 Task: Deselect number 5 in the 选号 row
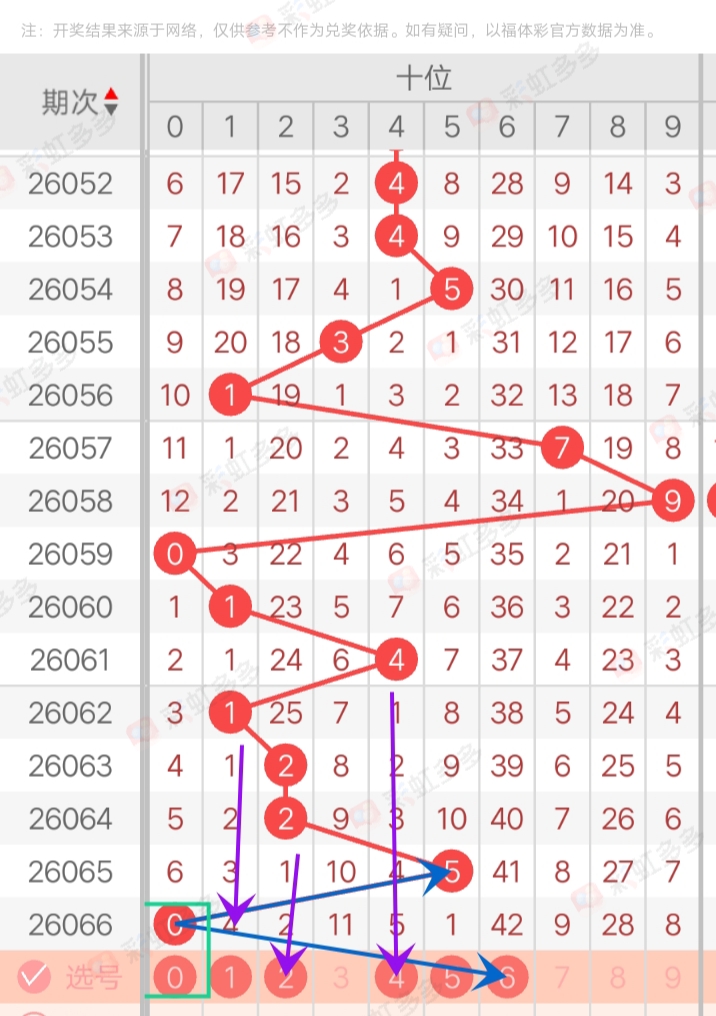coord(452,977)
